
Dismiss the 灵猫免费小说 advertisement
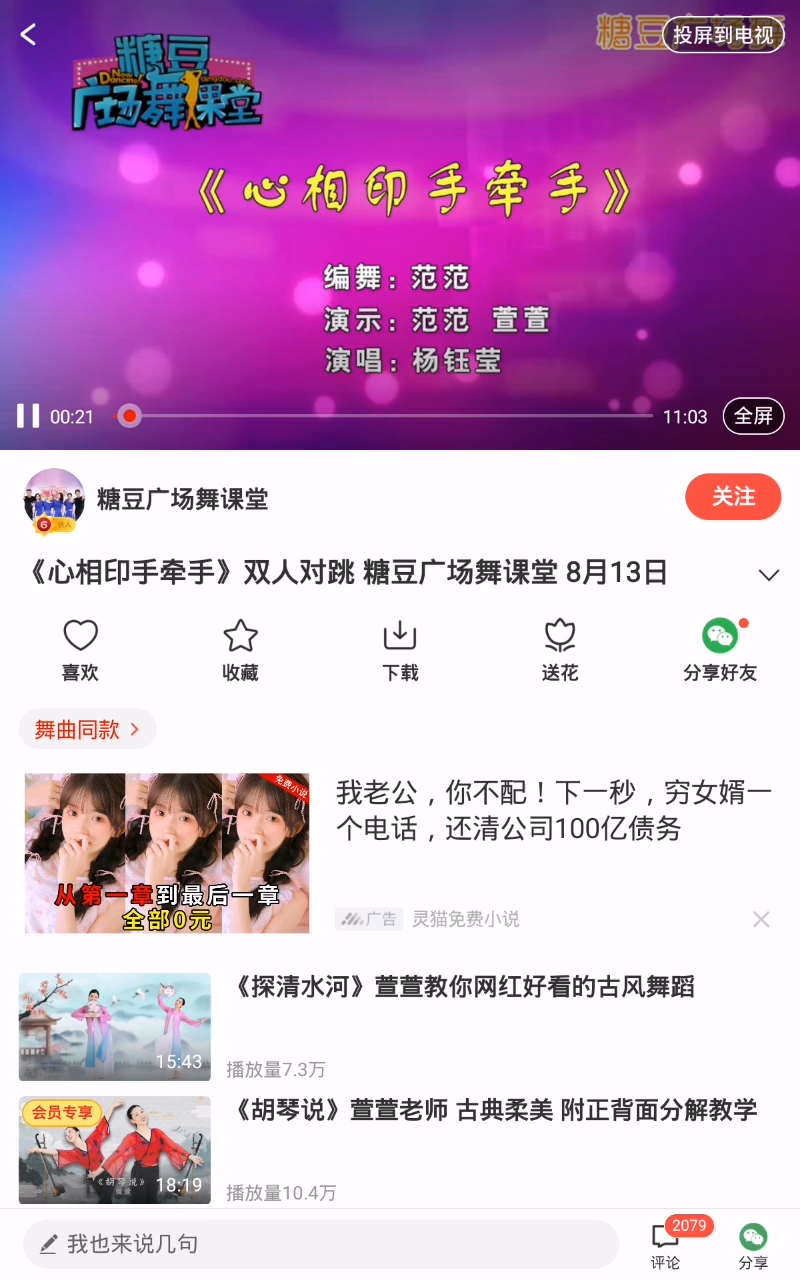pos(761,919)
